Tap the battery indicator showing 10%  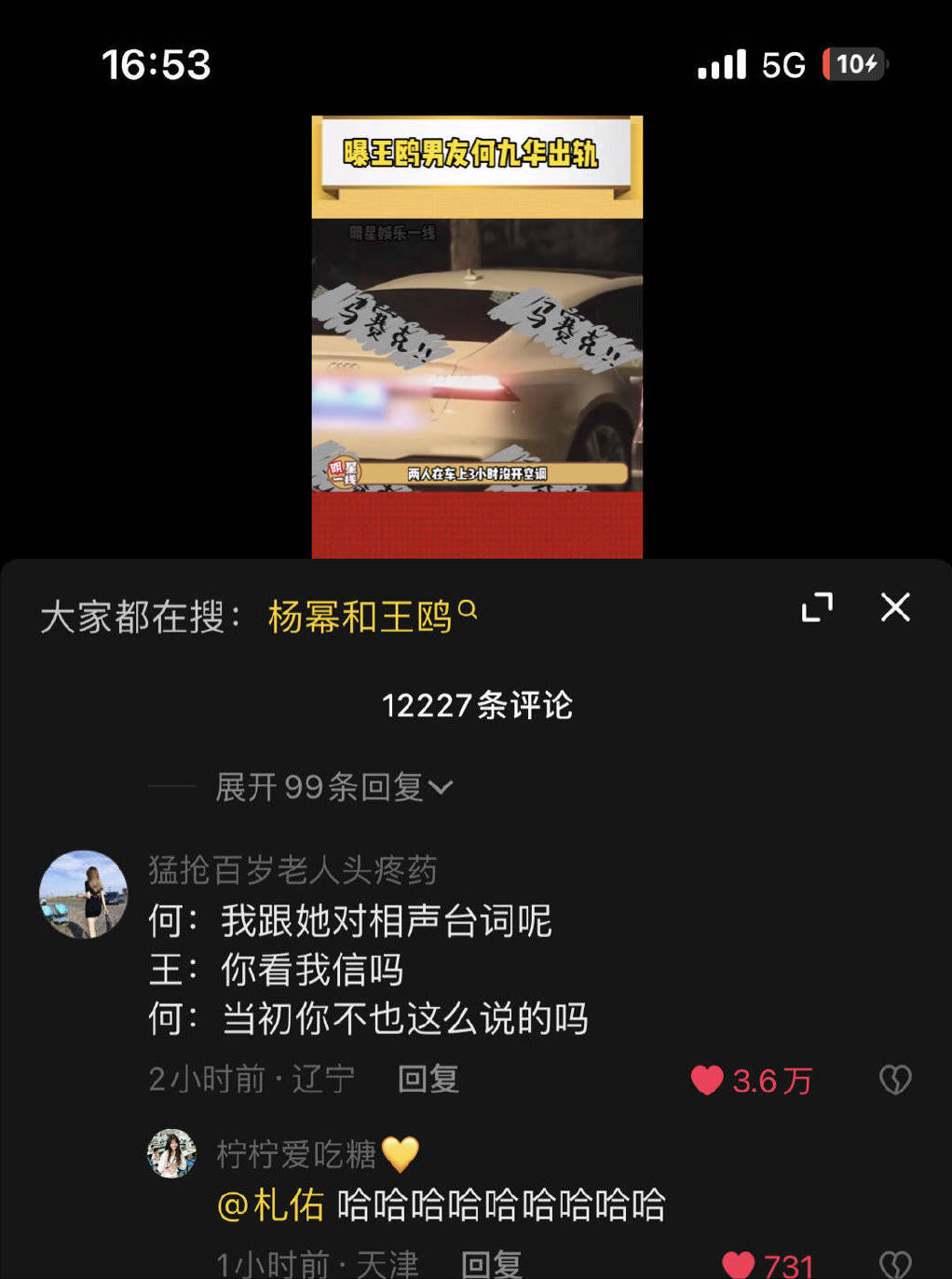(x=853, y=64)
